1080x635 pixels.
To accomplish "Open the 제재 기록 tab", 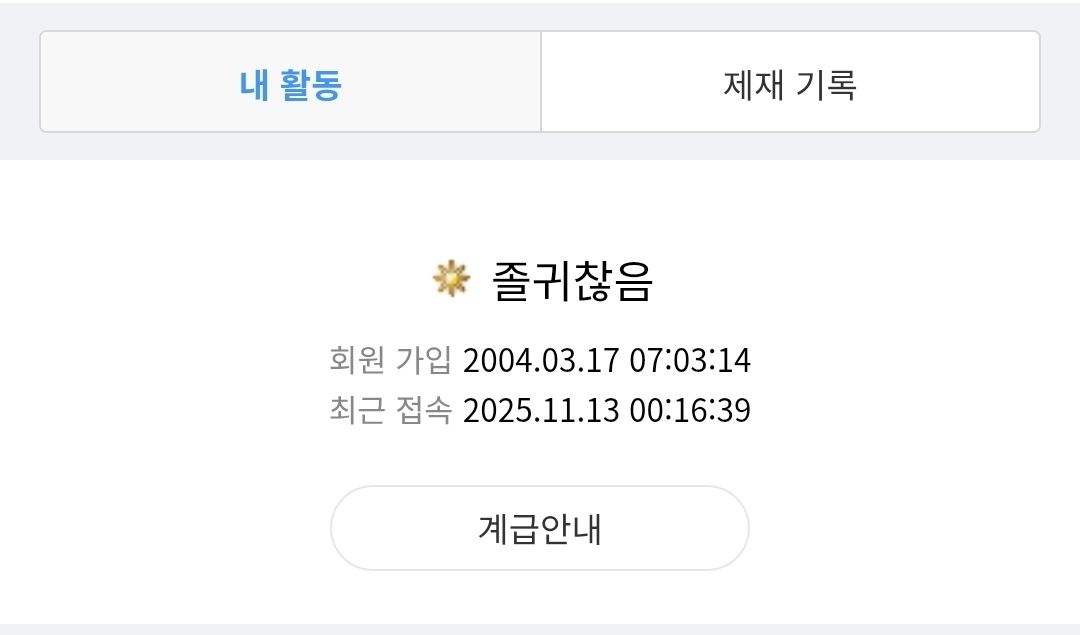I will tap(790, 83).
